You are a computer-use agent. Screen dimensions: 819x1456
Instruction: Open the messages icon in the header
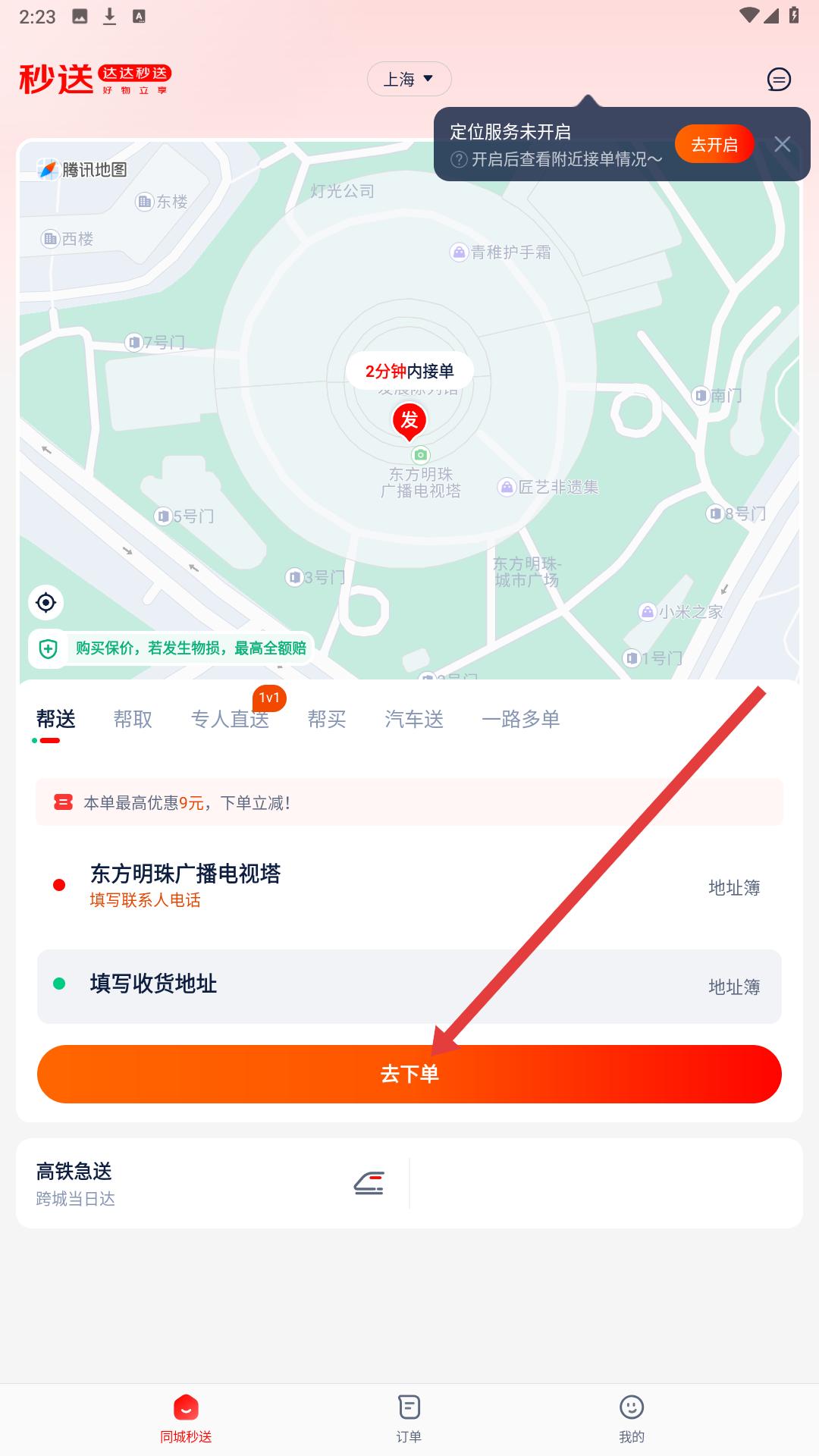point(779,79)
